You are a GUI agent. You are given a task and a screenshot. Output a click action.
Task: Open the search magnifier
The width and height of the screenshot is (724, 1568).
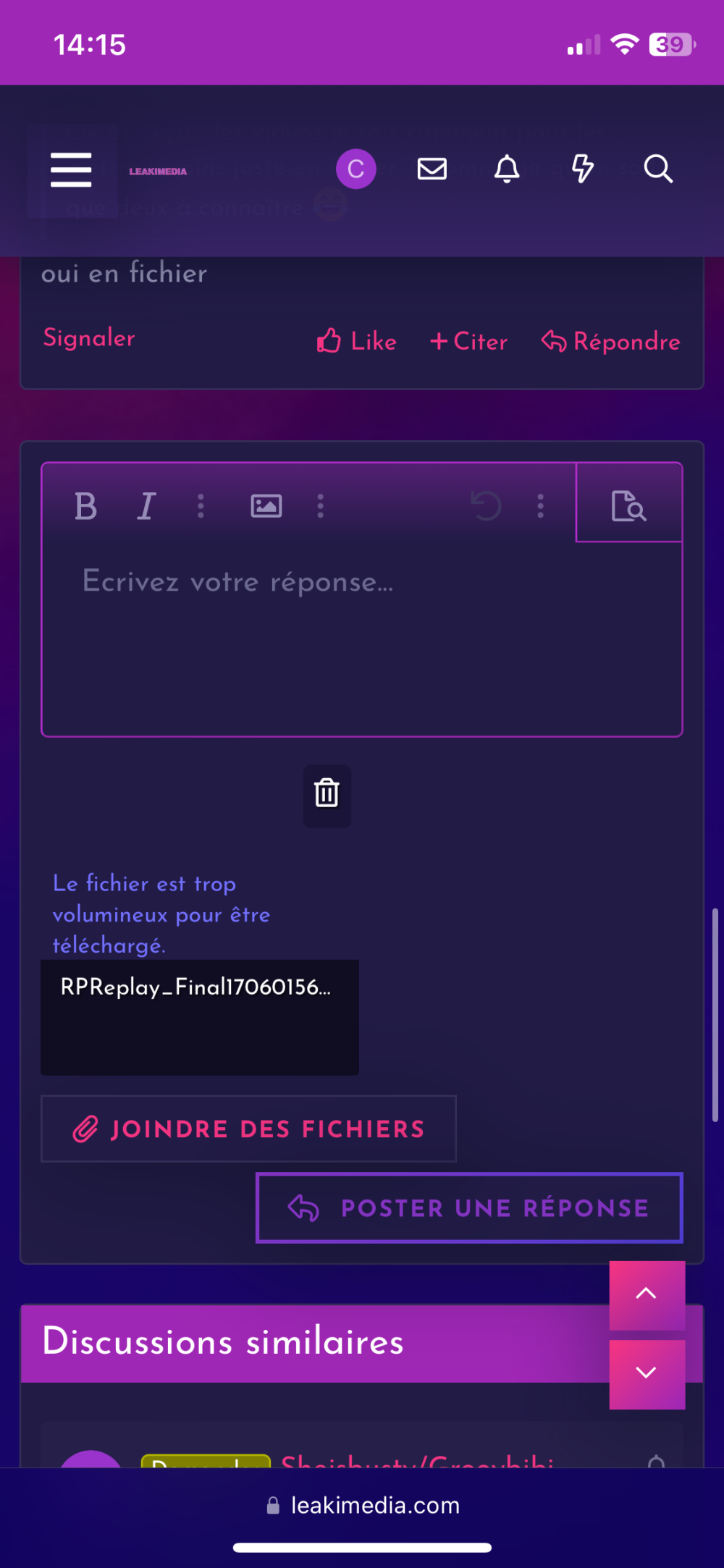click(658, 169)
